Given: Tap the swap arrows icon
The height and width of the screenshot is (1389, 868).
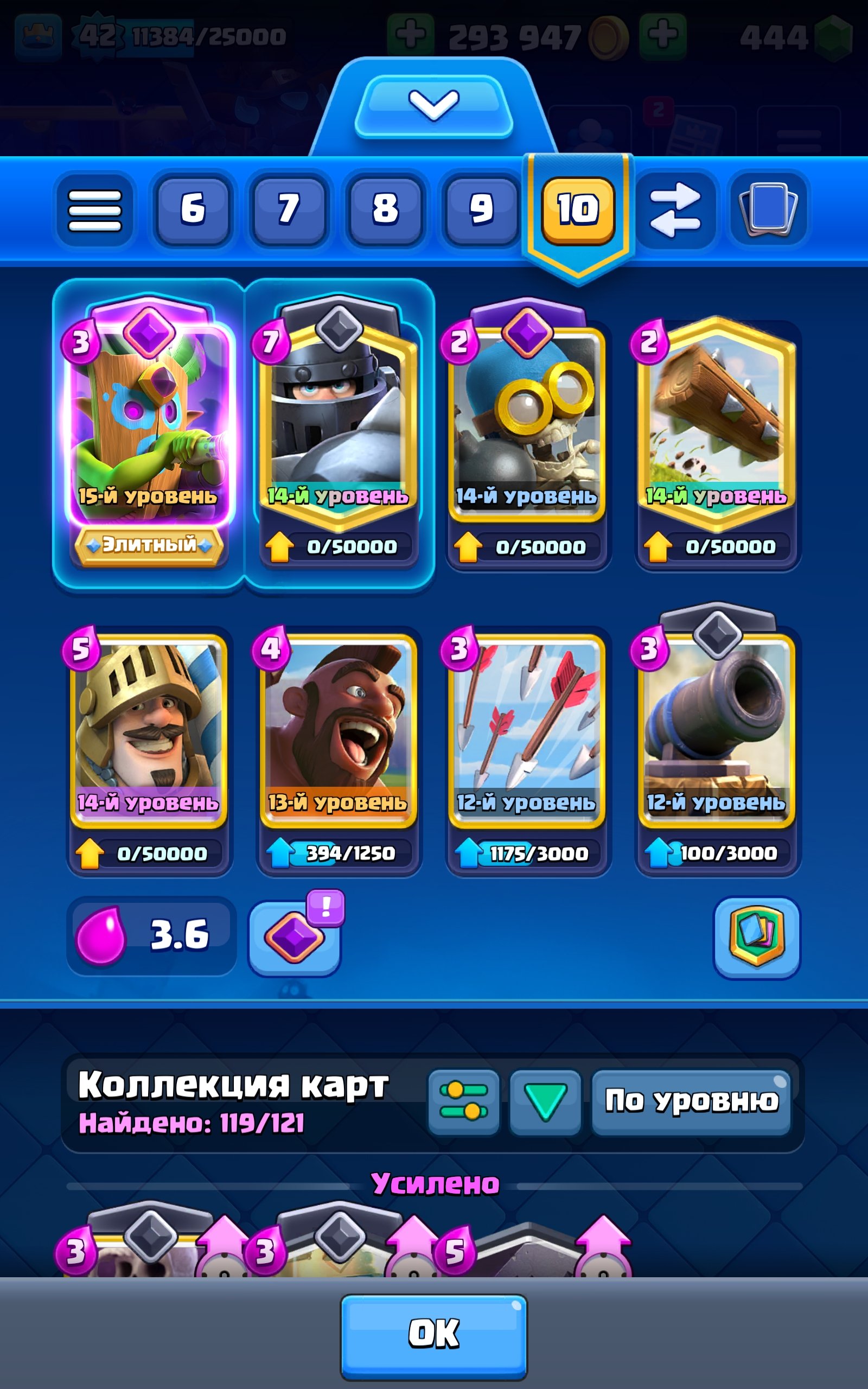Looking at the screenshot, I should point(675,209).
